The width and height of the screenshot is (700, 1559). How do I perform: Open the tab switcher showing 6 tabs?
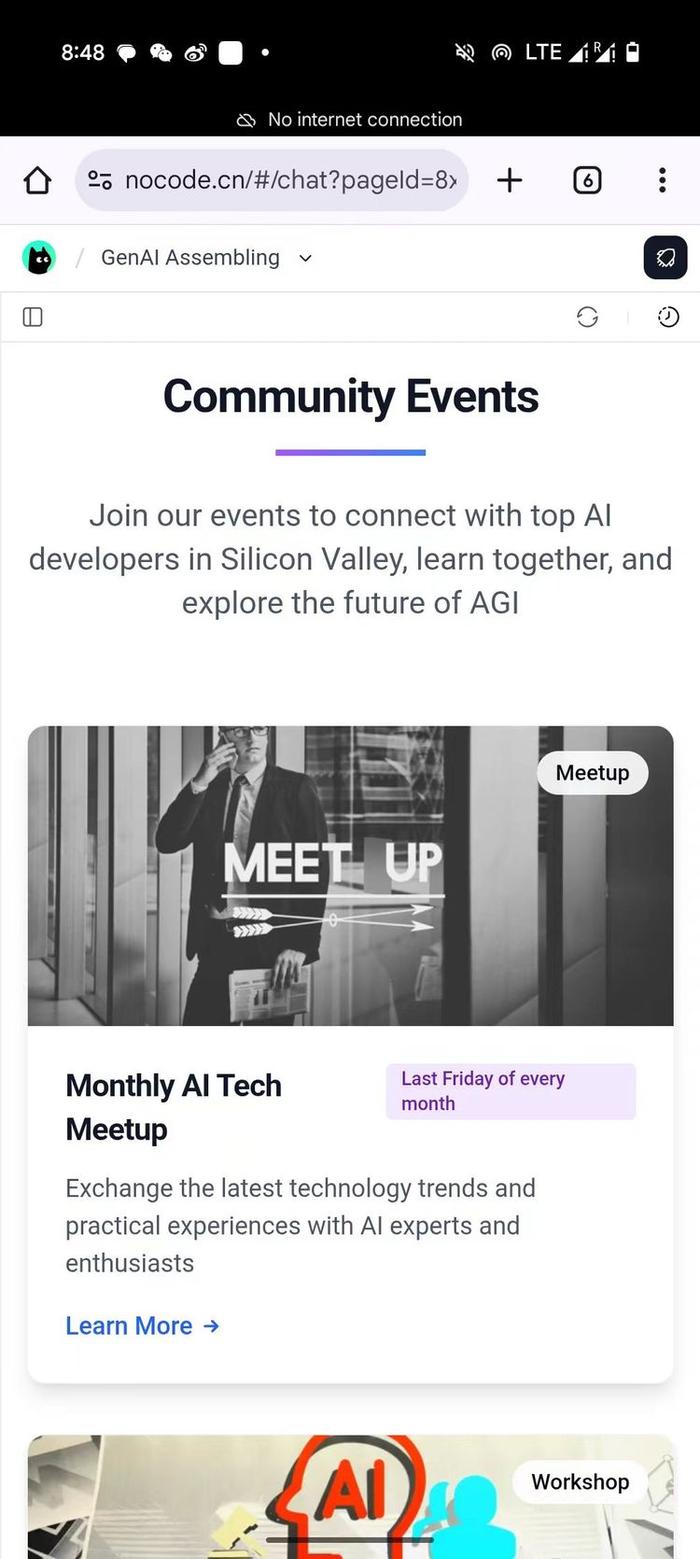coord(587,180)
